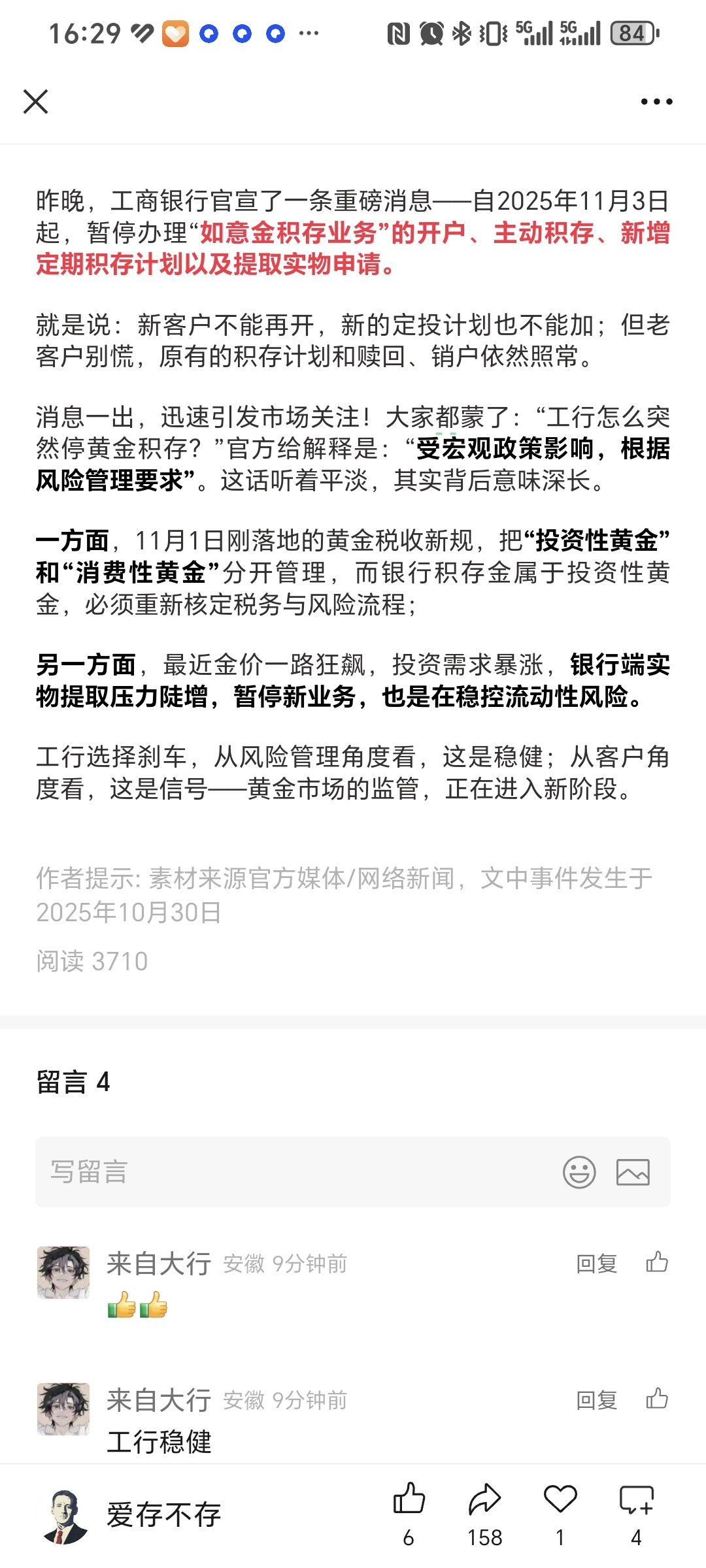The image size is (706, 1568).
Task: Open the emoji picker in comment box
Action: (579, 1172)
